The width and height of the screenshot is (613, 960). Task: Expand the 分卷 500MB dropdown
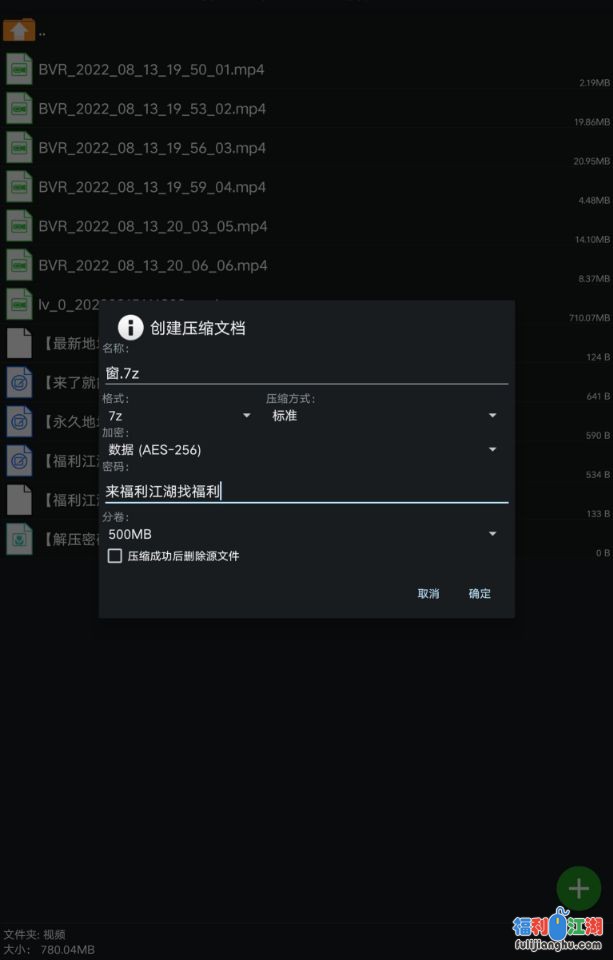[x=303, y=534]
